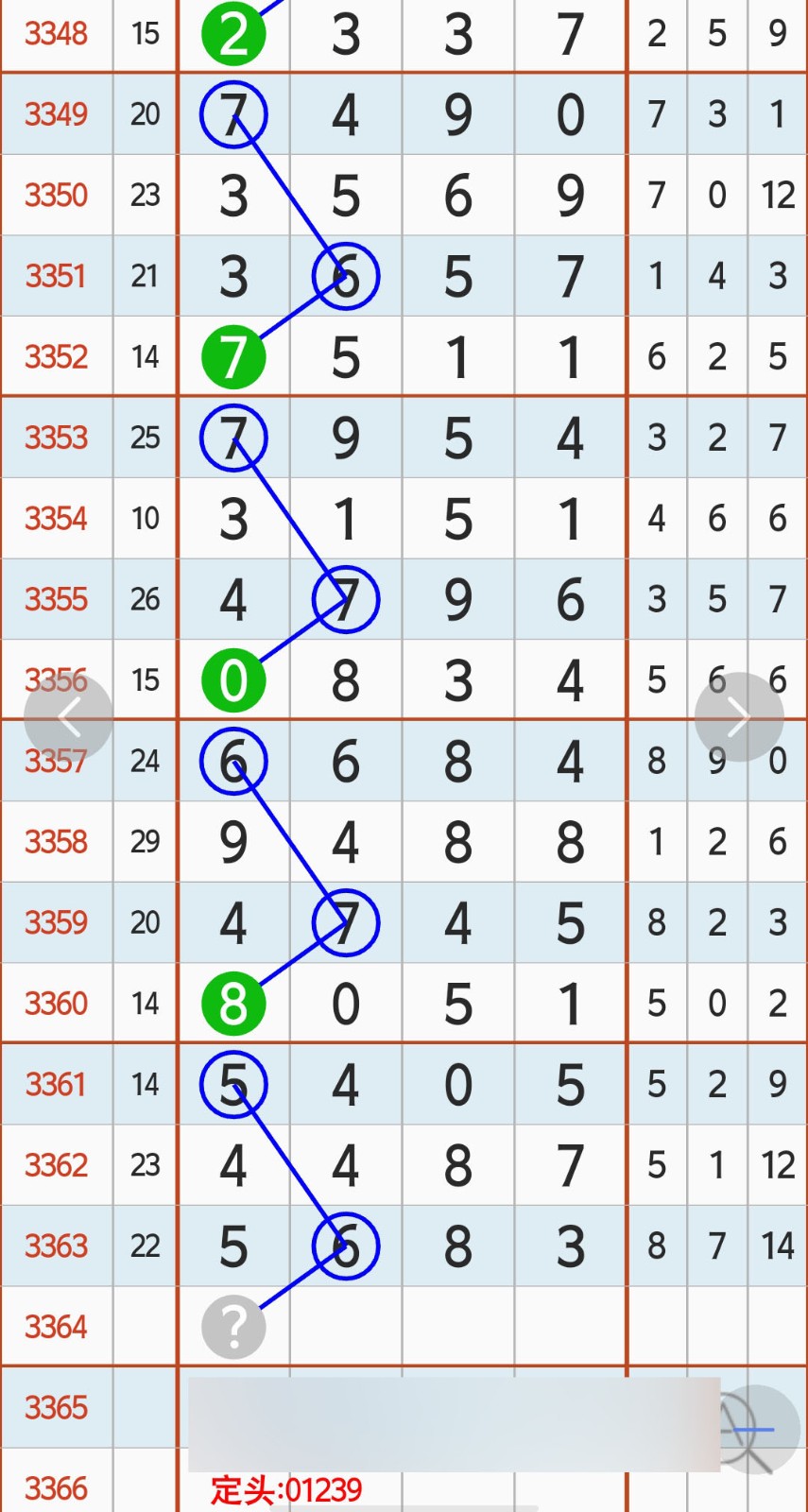This screenshot has height=1512, width=808.
Task: Go to the next image with right arrow
Action: coord(739,717)
